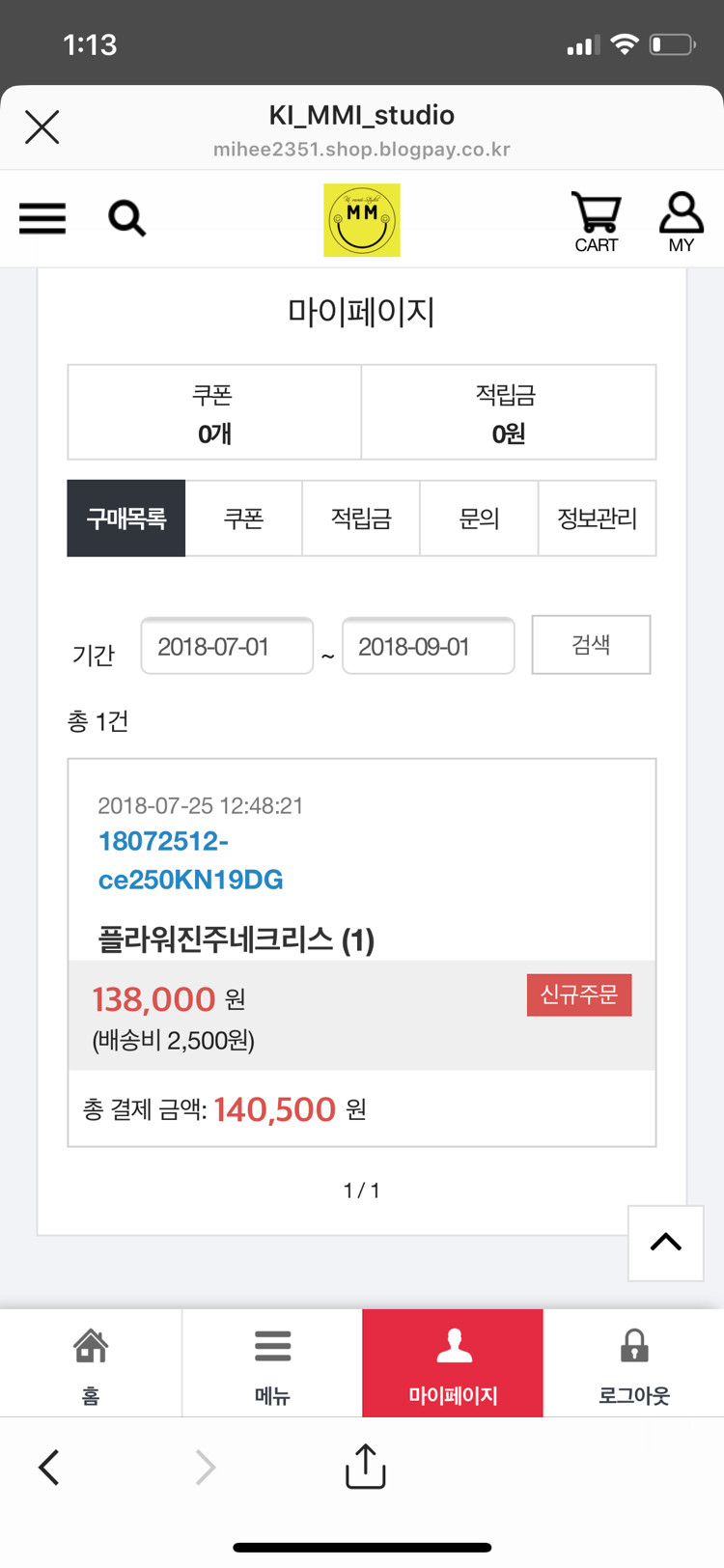Screen dimensions: 724x1568
Task: Keep 구매목록 tab selected
Action: [x=125, y=518]
